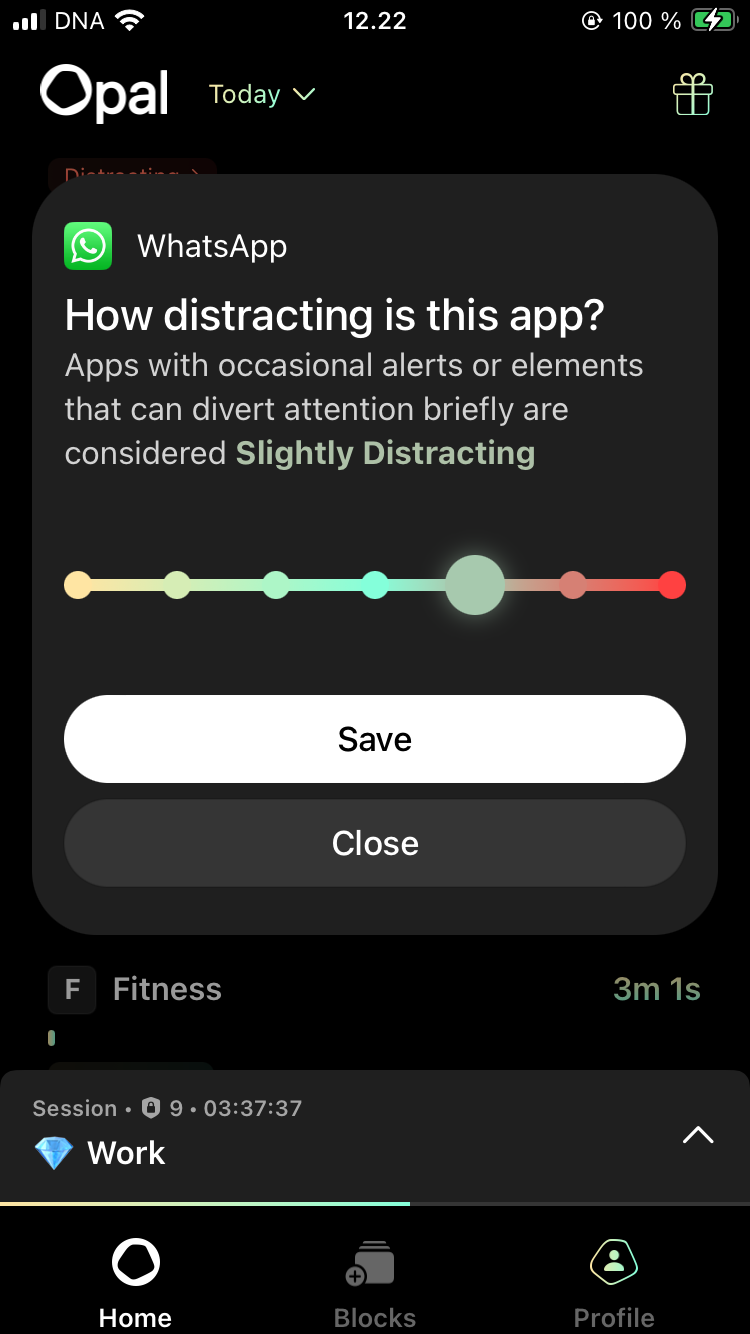Open the gift rewards icon
The image size is (750, 1334).
point(692,95)
